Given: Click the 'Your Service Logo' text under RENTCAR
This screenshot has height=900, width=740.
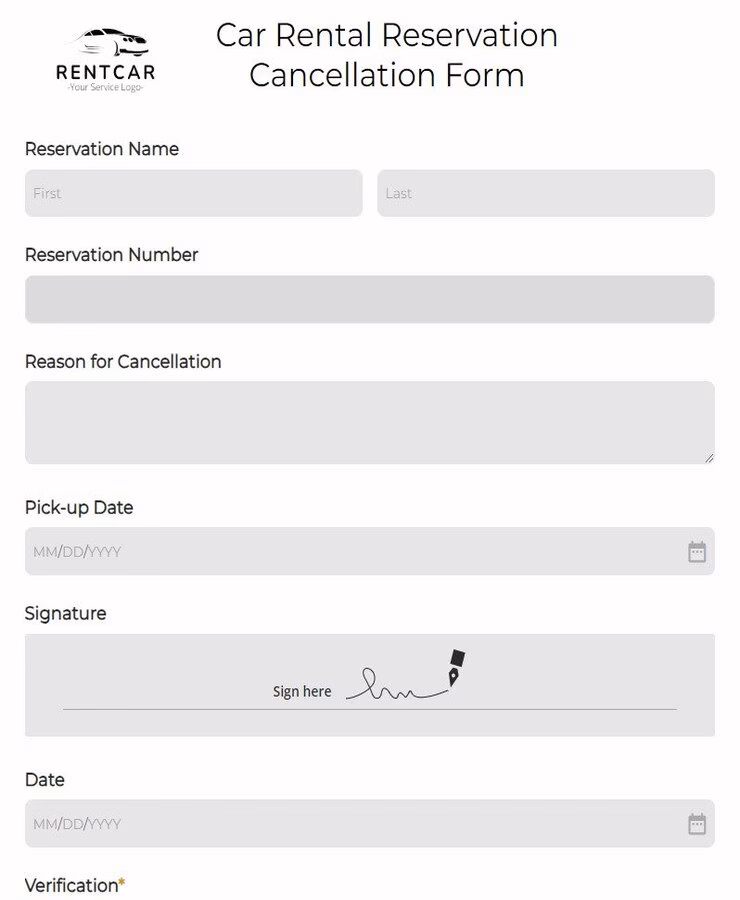Looking at the screenshot, I should tap(105, 87).
